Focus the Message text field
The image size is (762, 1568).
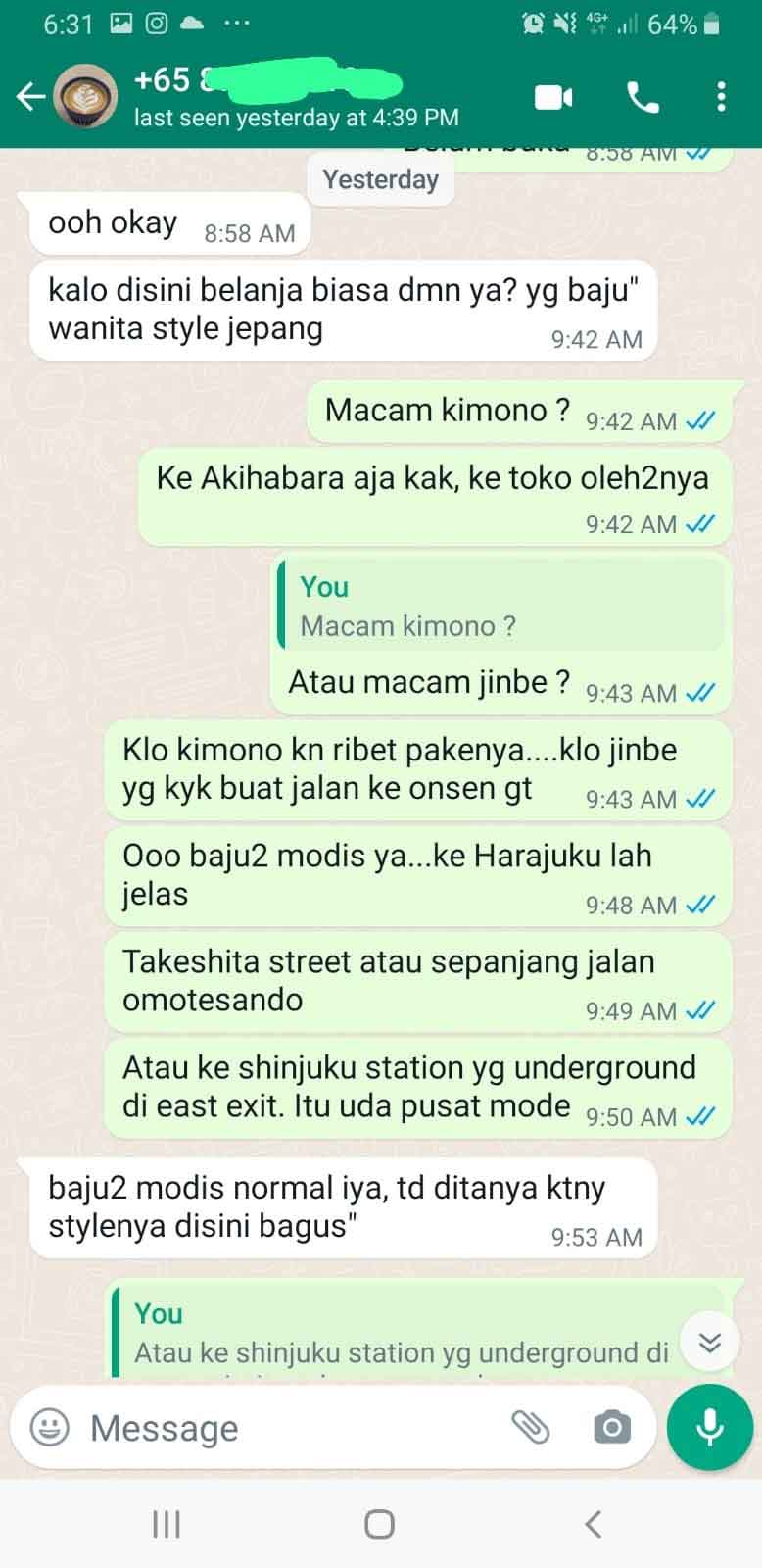pos(294,1428)
